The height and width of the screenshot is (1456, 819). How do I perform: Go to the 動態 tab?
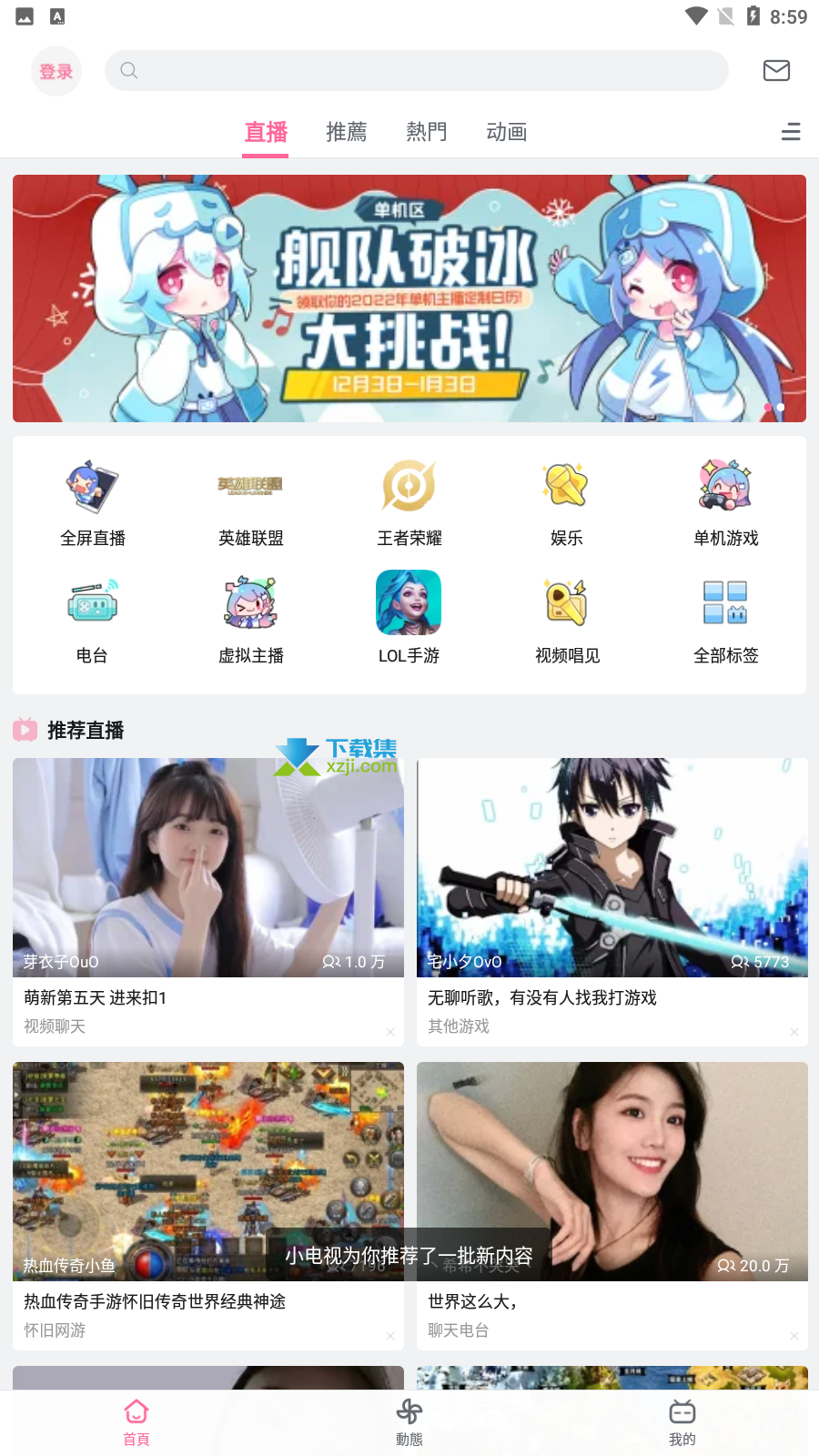409,1422
